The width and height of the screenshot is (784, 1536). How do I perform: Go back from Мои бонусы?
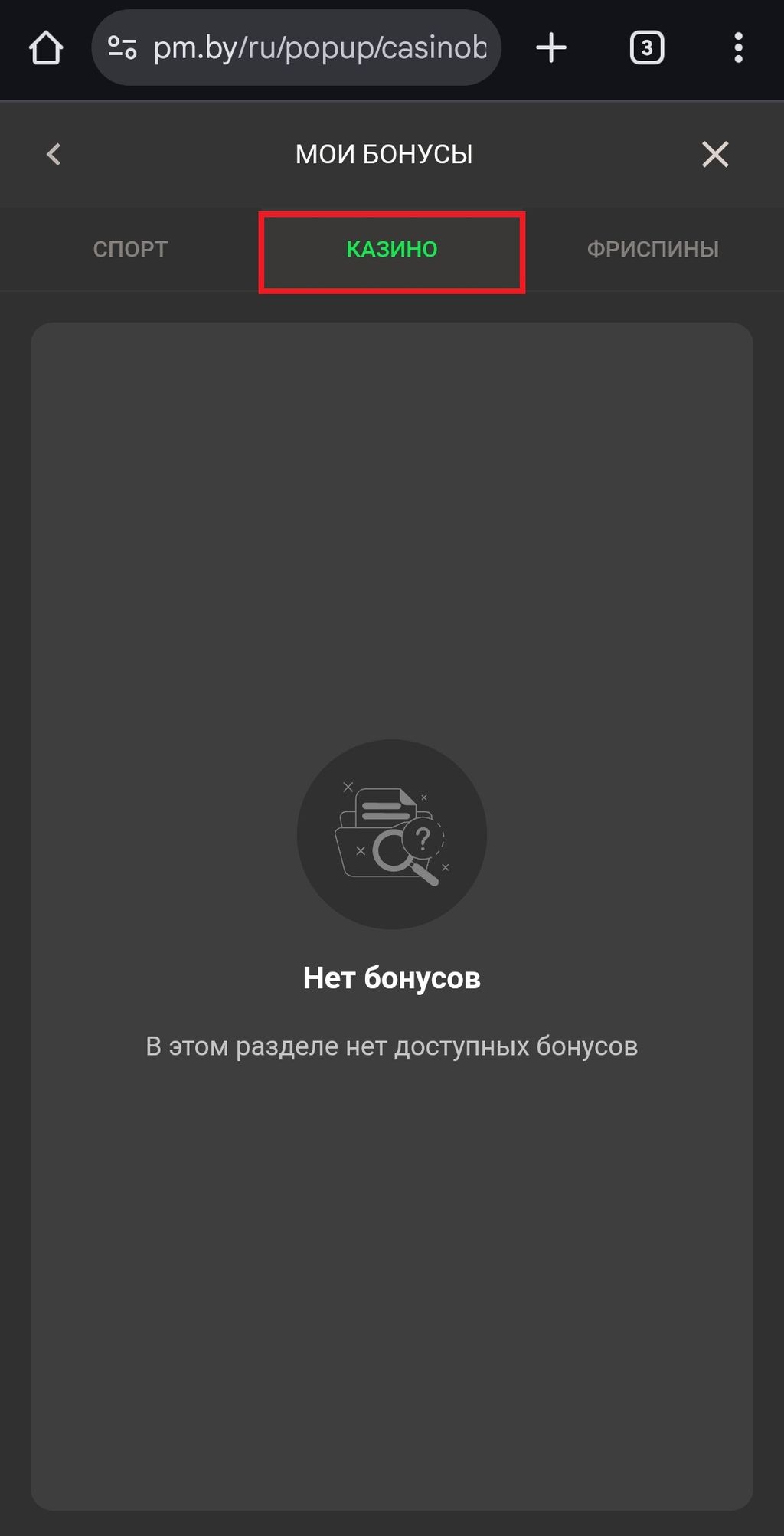[x=54, y=155]
